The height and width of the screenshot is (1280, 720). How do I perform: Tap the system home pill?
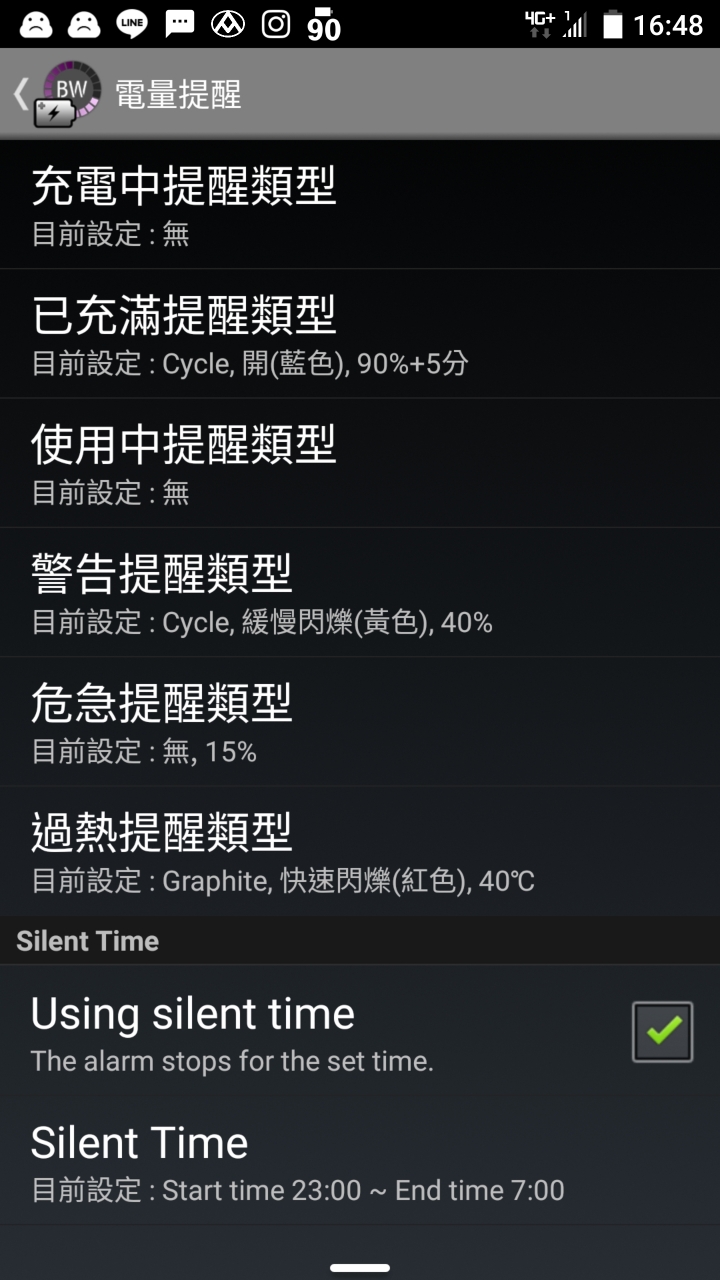(x=360, y=1268)
